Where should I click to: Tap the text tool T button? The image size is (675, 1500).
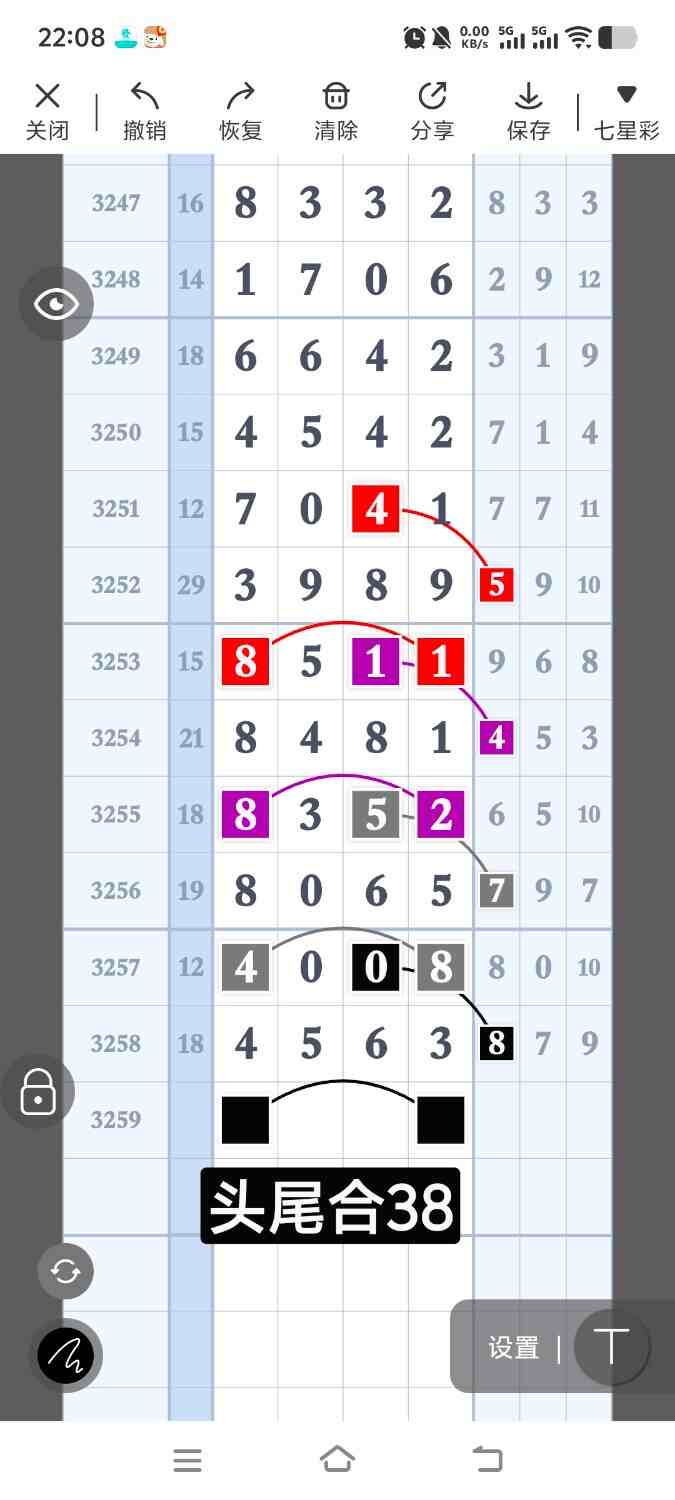click(x=610, y=1347)
